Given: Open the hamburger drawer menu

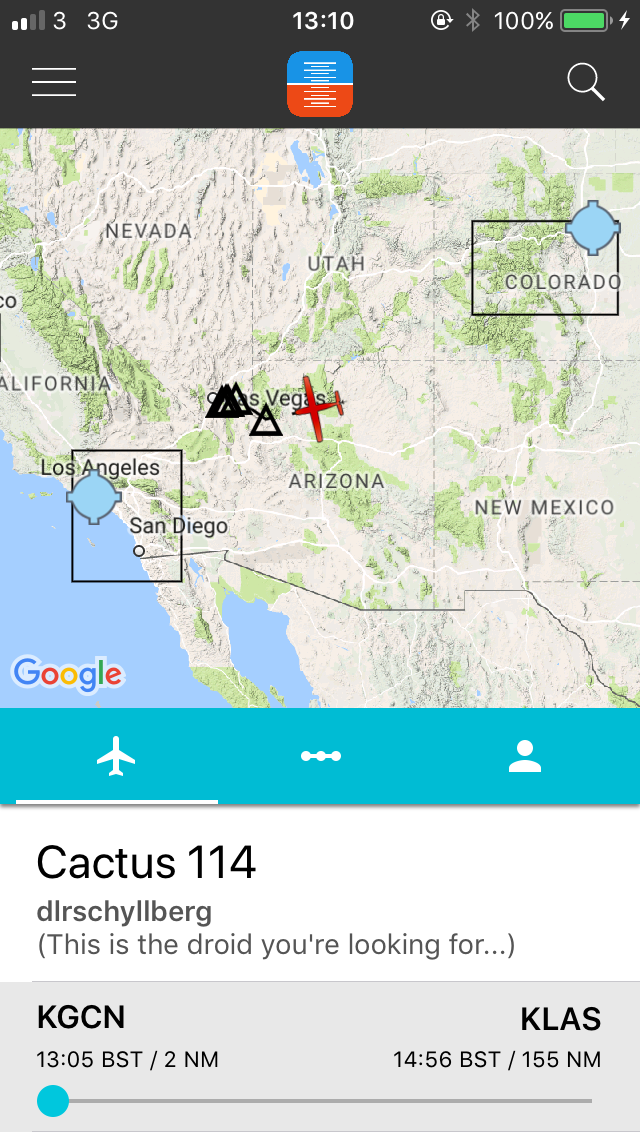Looking at the screenshot, I should (x=54, y=82).
